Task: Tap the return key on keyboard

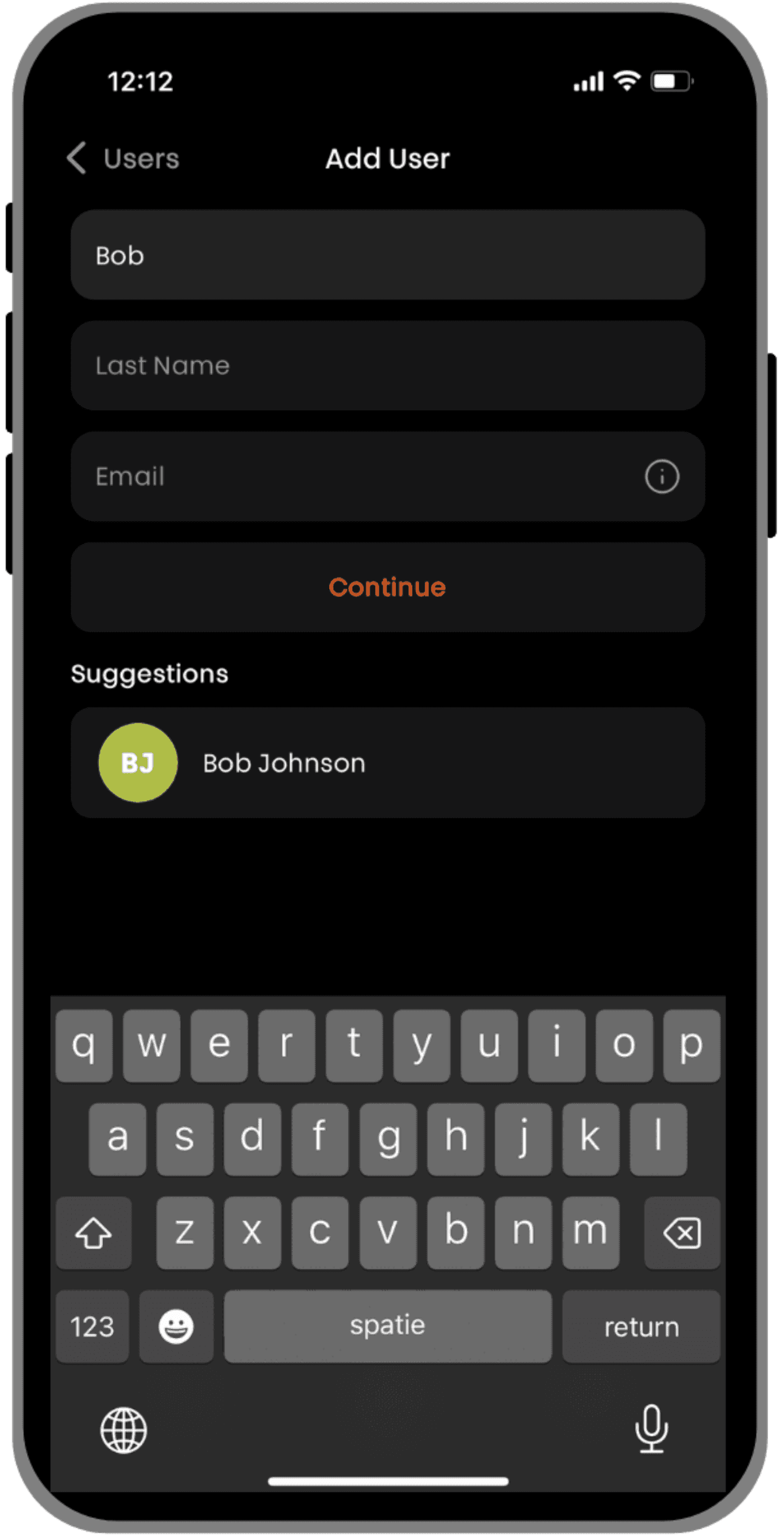Action: [x=641, y=1327]
